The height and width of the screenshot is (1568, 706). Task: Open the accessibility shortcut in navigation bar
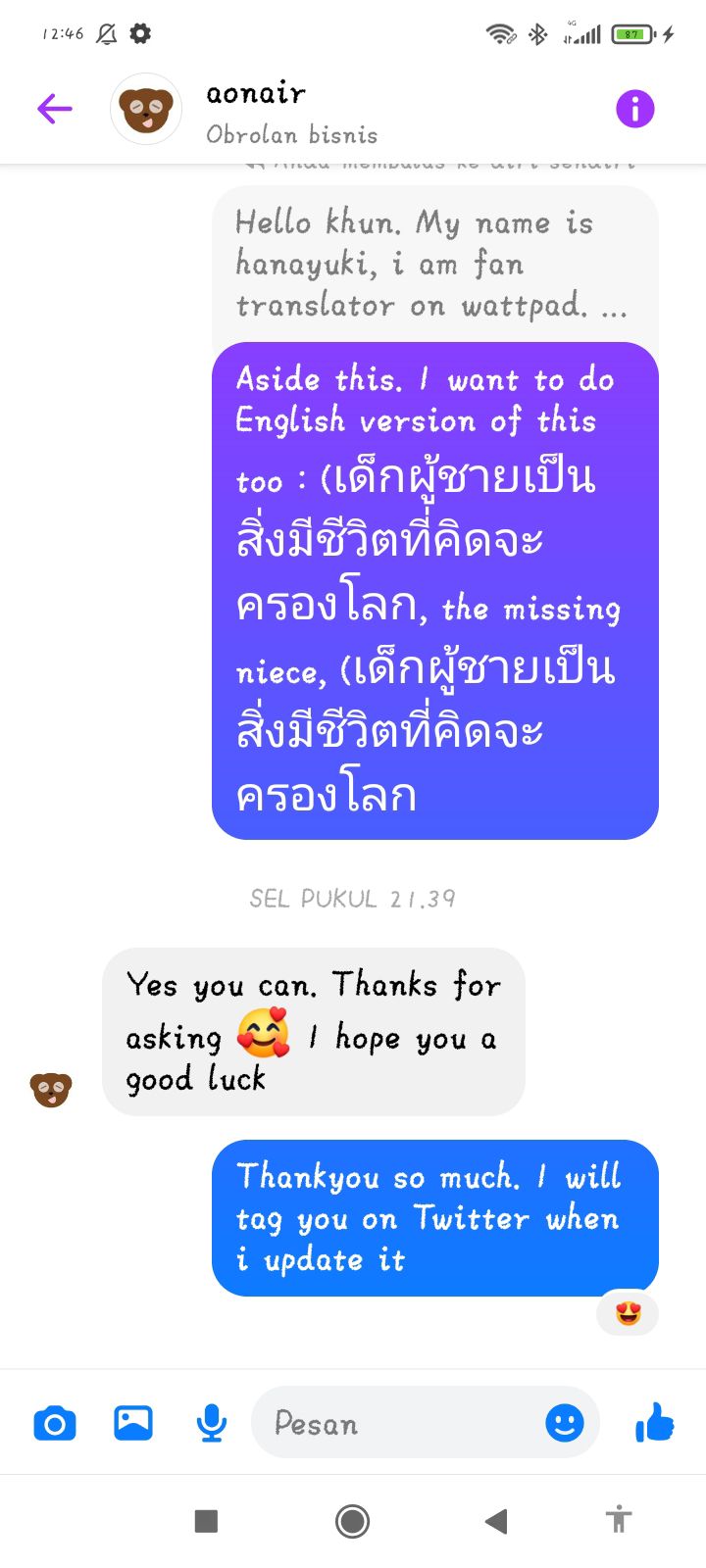pos(619,1521)
